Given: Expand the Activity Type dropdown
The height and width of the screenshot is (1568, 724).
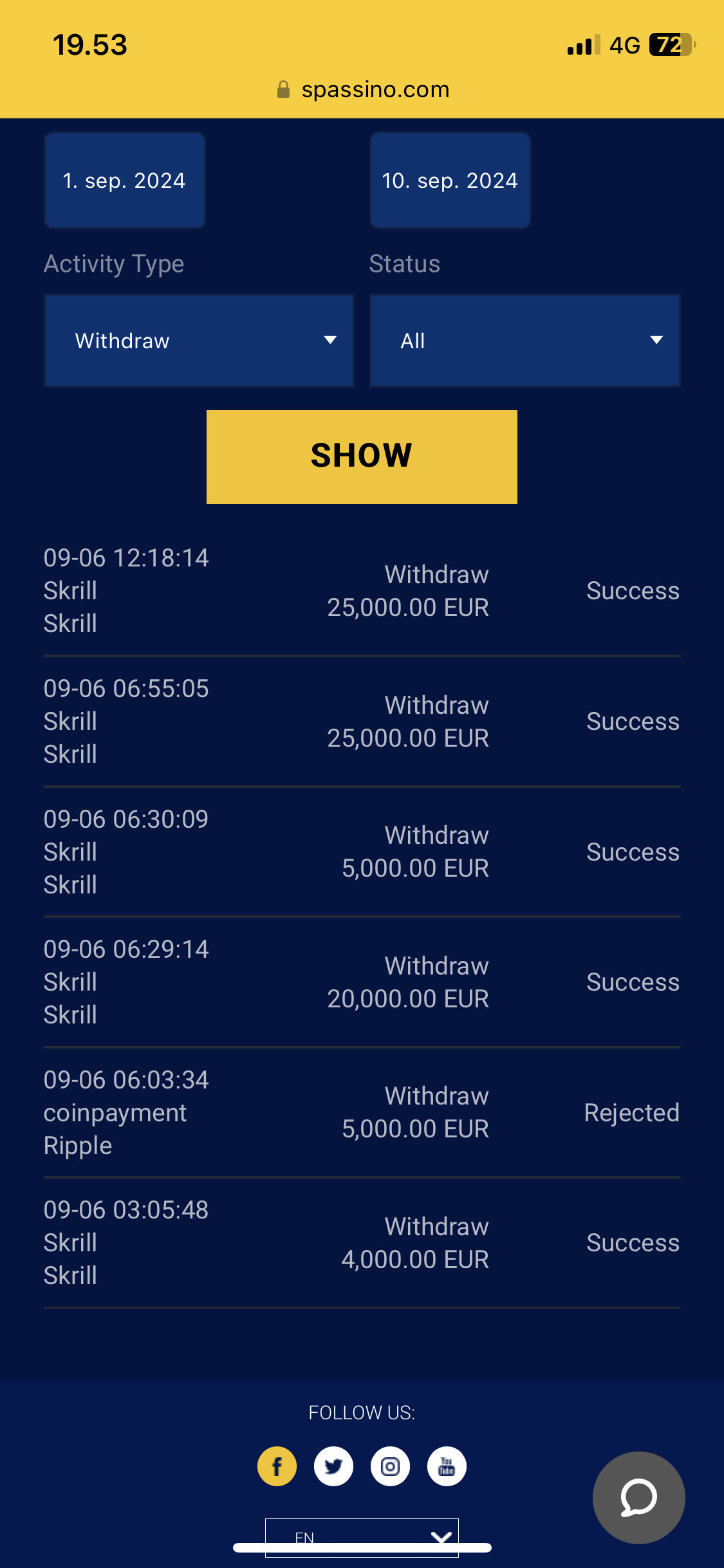Looking at the screenshot, I should (x=199, y=341).
